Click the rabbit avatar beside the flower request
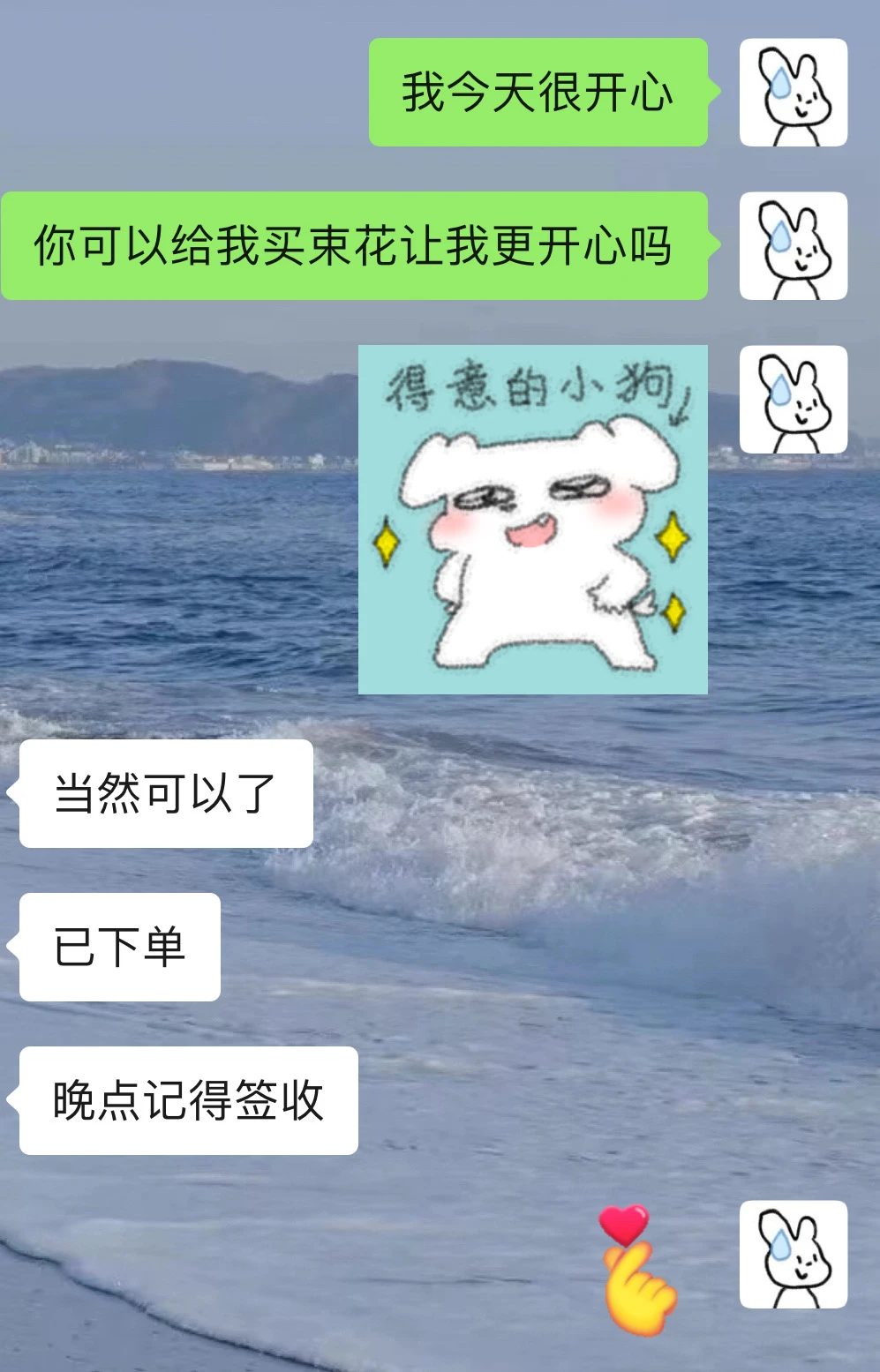880x1372 pixels. 793,247
